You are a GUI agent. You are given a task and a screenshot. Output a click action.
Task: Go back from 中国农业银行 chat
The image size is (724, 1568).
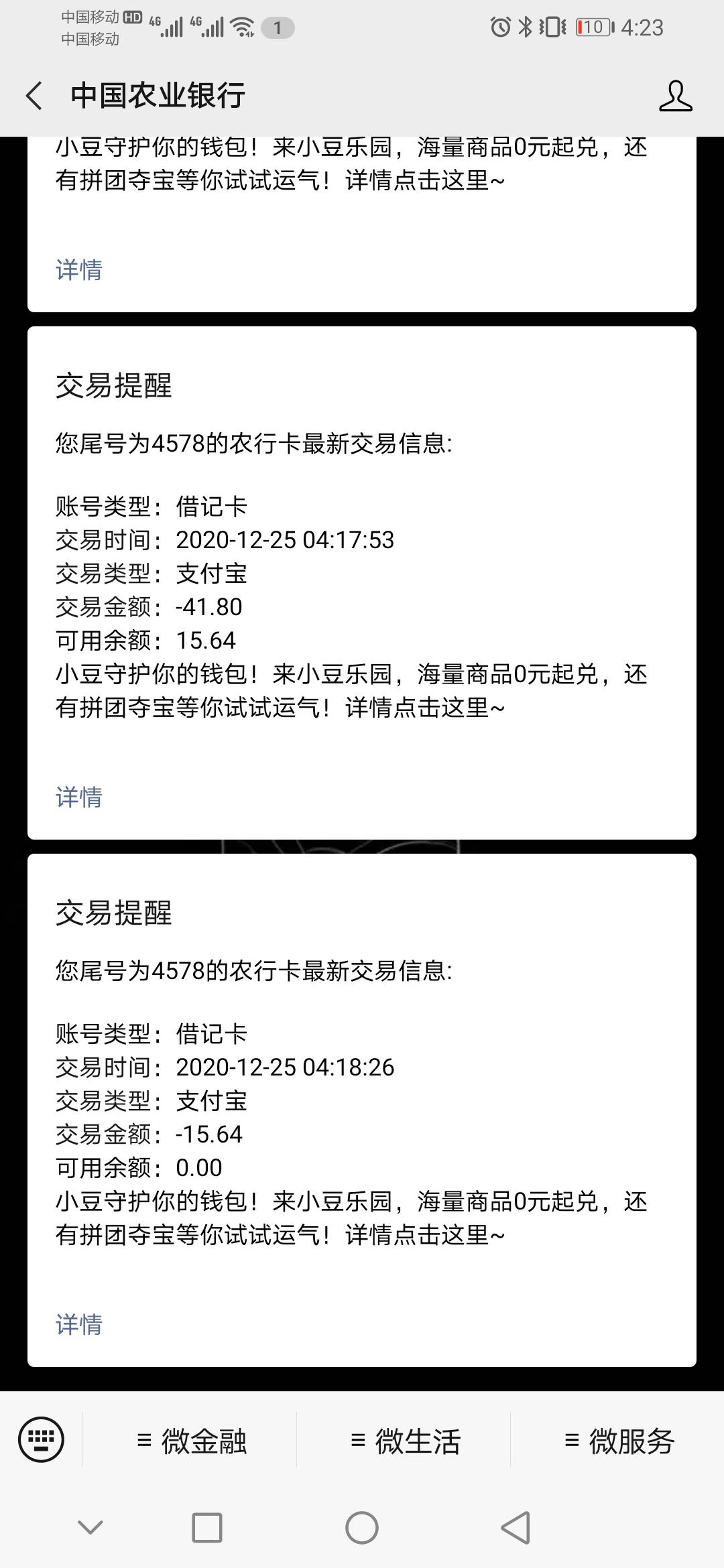34,95
